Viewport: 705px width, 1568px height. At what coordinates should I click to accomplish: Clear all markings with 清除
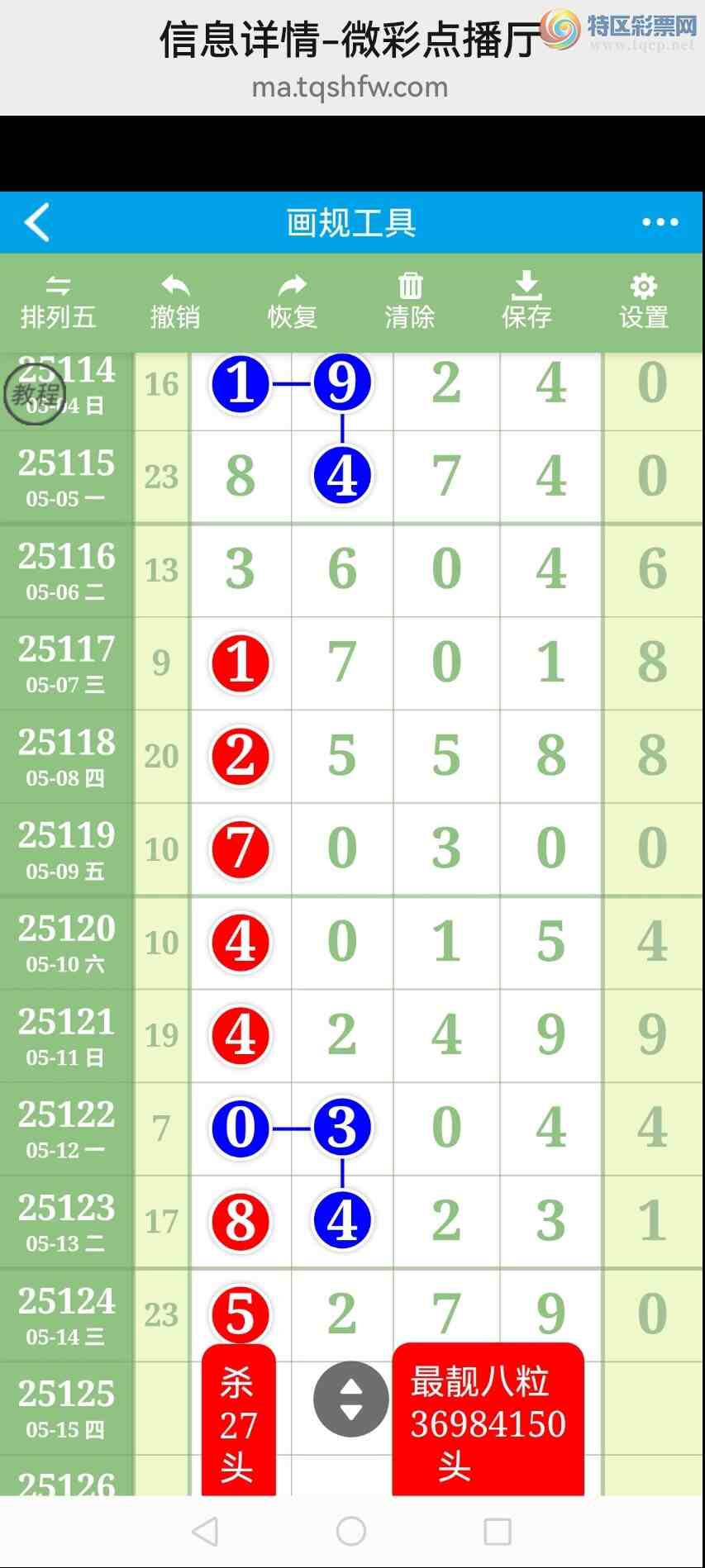click(410, 302)
